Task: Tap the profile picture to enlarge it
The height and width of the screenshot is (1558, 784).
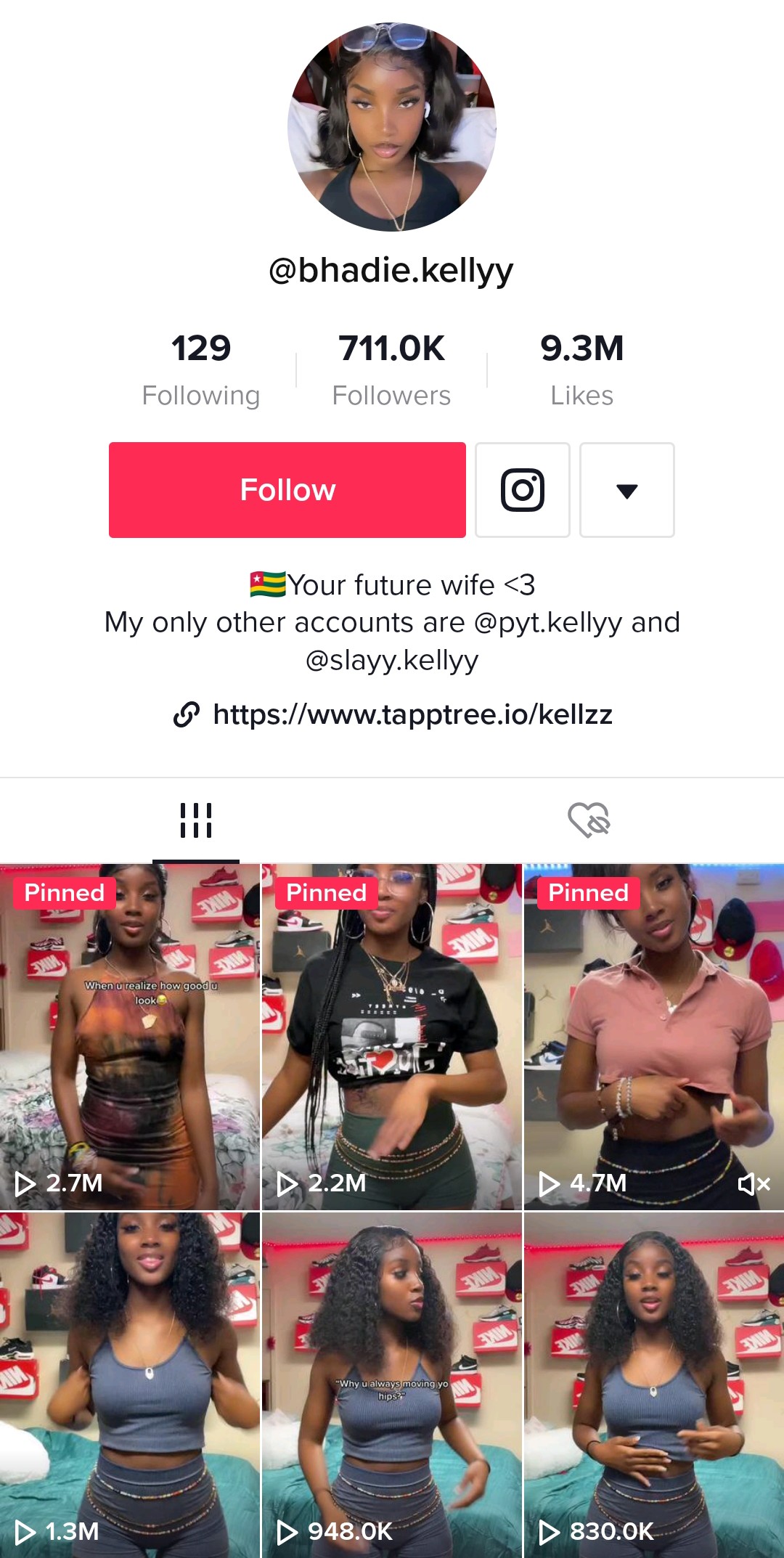Action: coord(392,127)
